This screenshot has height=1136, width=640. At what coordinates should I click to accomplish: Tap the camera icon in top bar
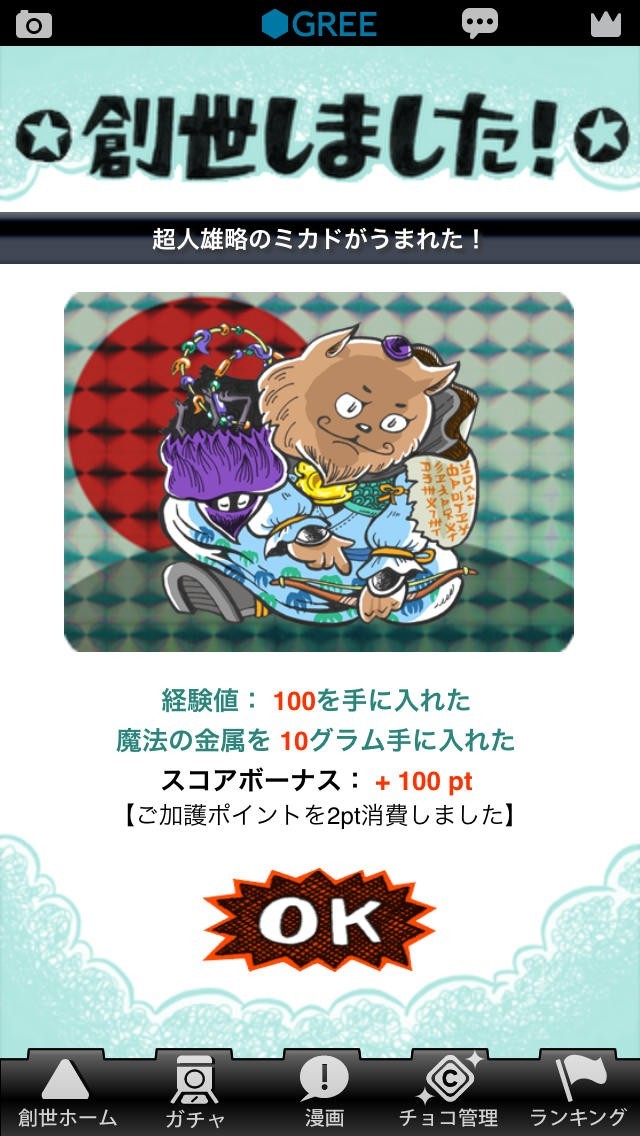34,24
